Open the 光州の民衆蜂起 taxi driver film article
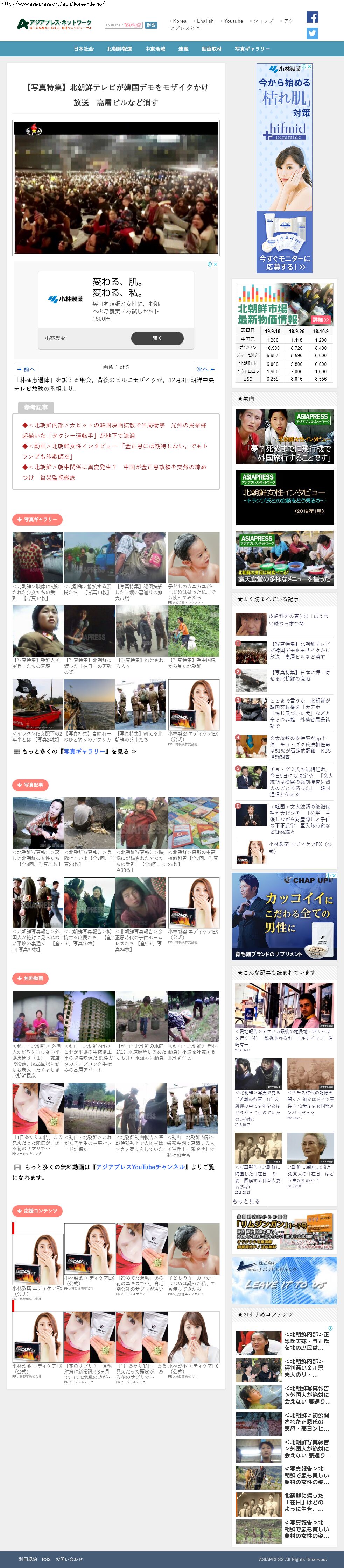Image resolution: width=344 pixels, height=1568 pixels. (114, 430)
